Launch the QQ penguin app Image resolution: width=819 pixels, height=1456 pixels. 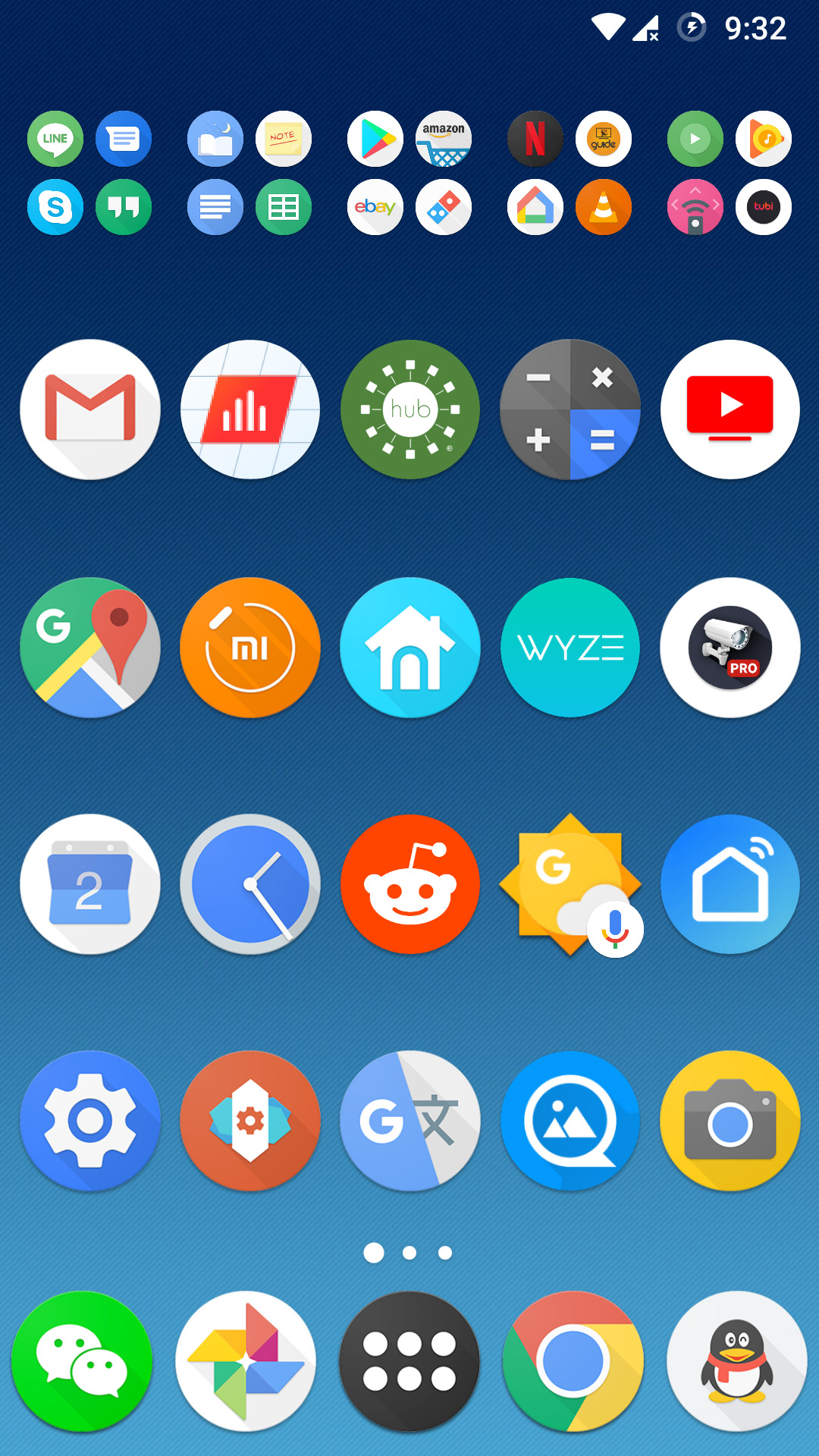pos(736,1362)
